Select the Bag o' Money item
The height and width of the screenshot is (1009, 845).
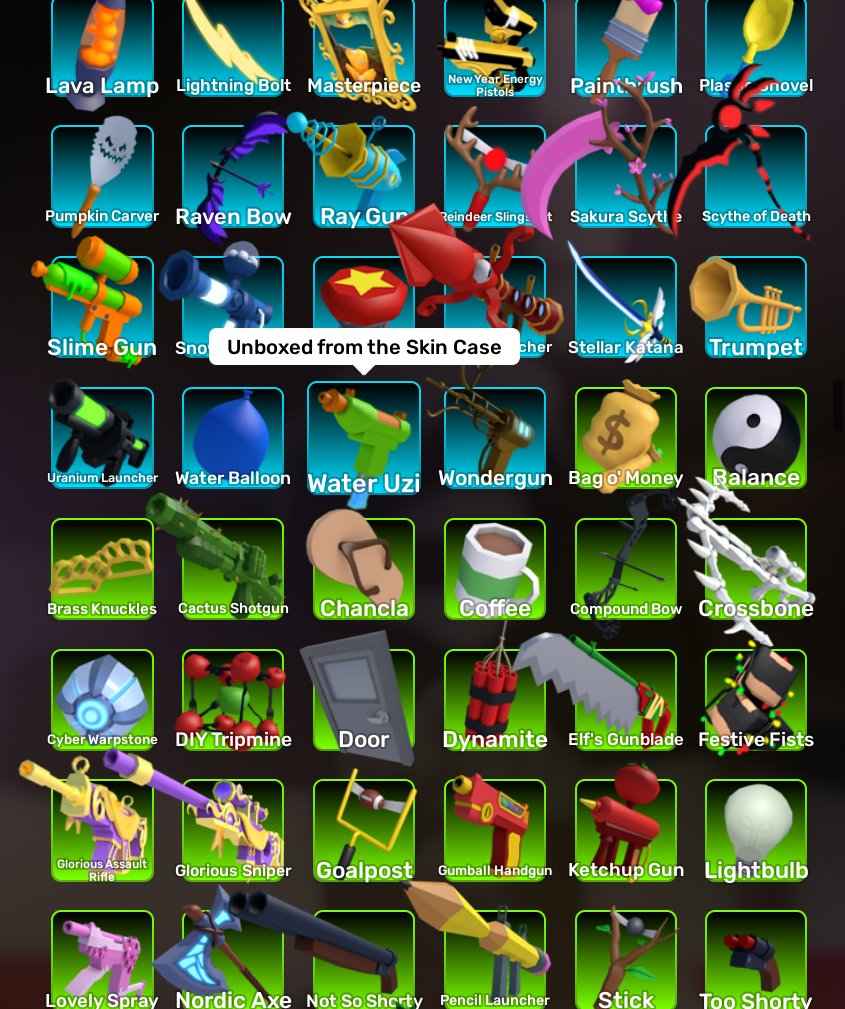pyautogui.click(x=626, y=438)
